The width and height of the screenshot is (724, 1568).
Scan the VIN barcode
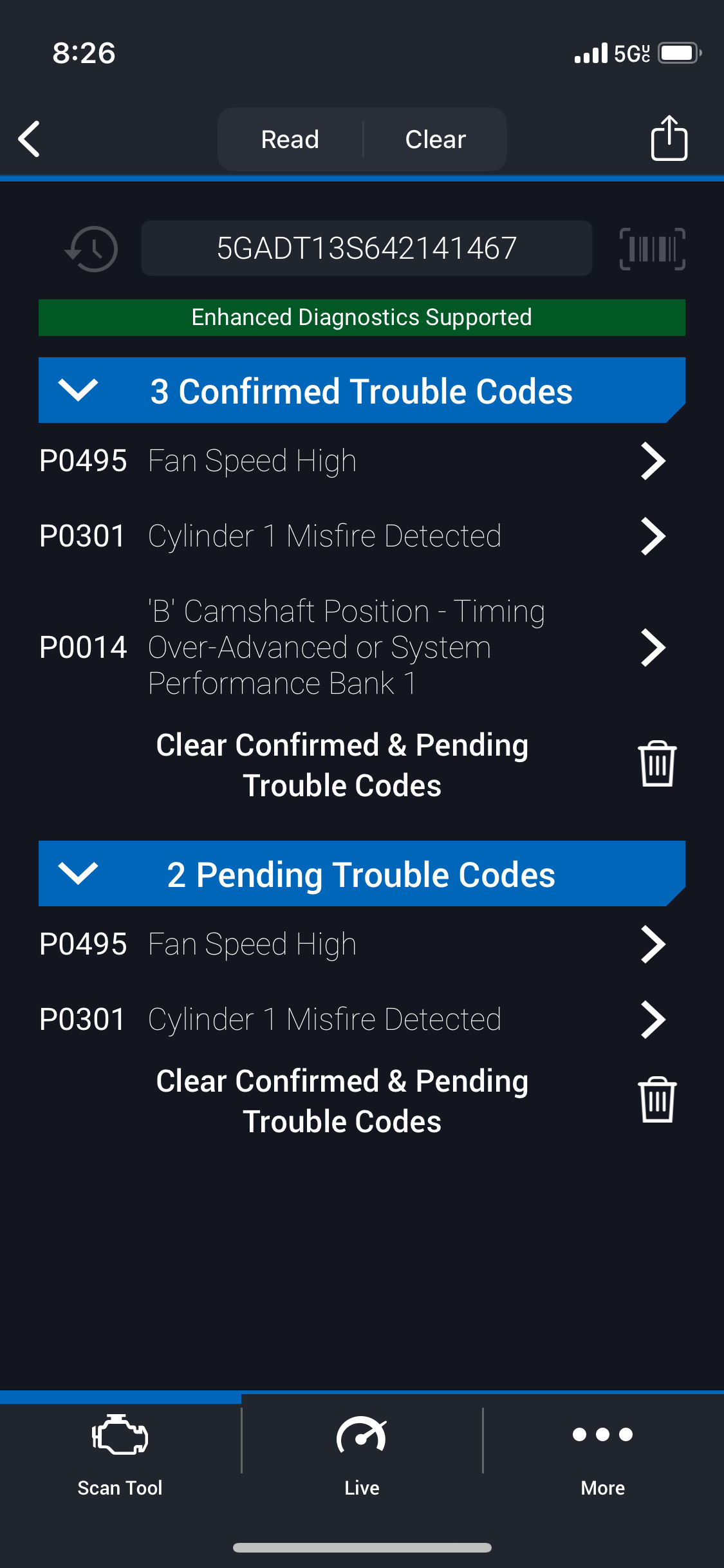pyautogui.click(x=653, y=248)
